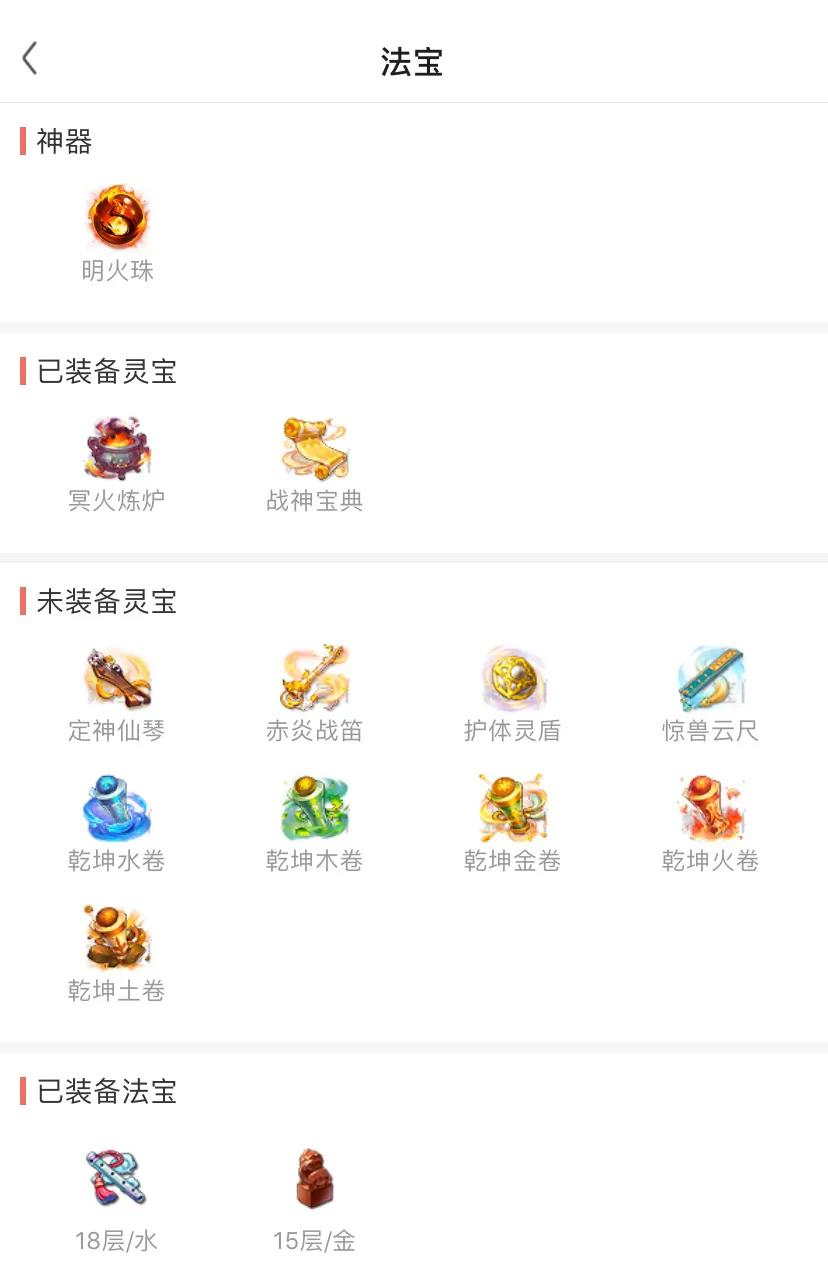Open the 冥火炼炉 equipped treasure
This screenshot has width=828, height=1286.
point(117,448)
